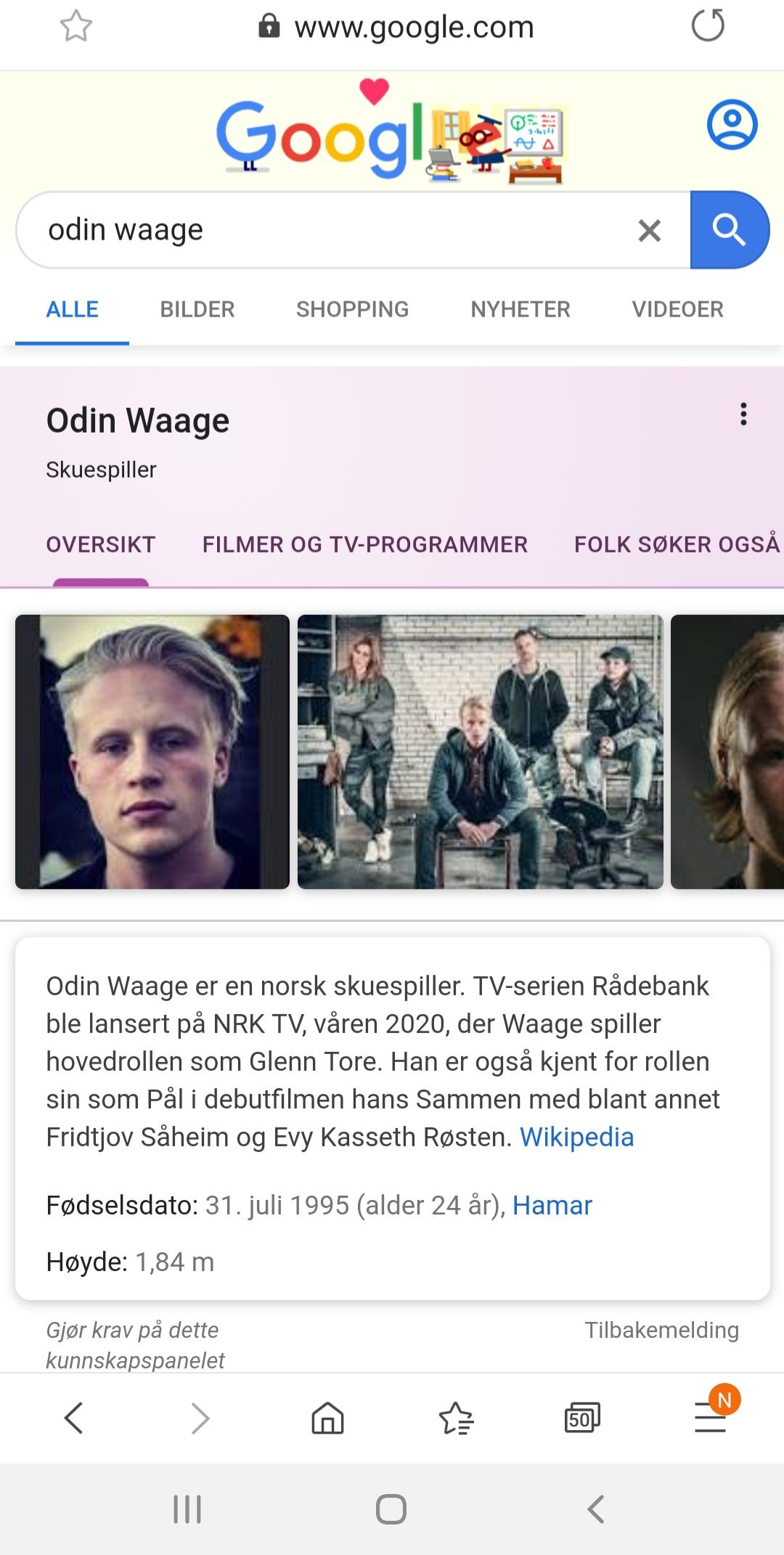Edit the 'odin waage' search field
The width and height of the screenshot is (784, 1555).
click(x=327, y=230)
